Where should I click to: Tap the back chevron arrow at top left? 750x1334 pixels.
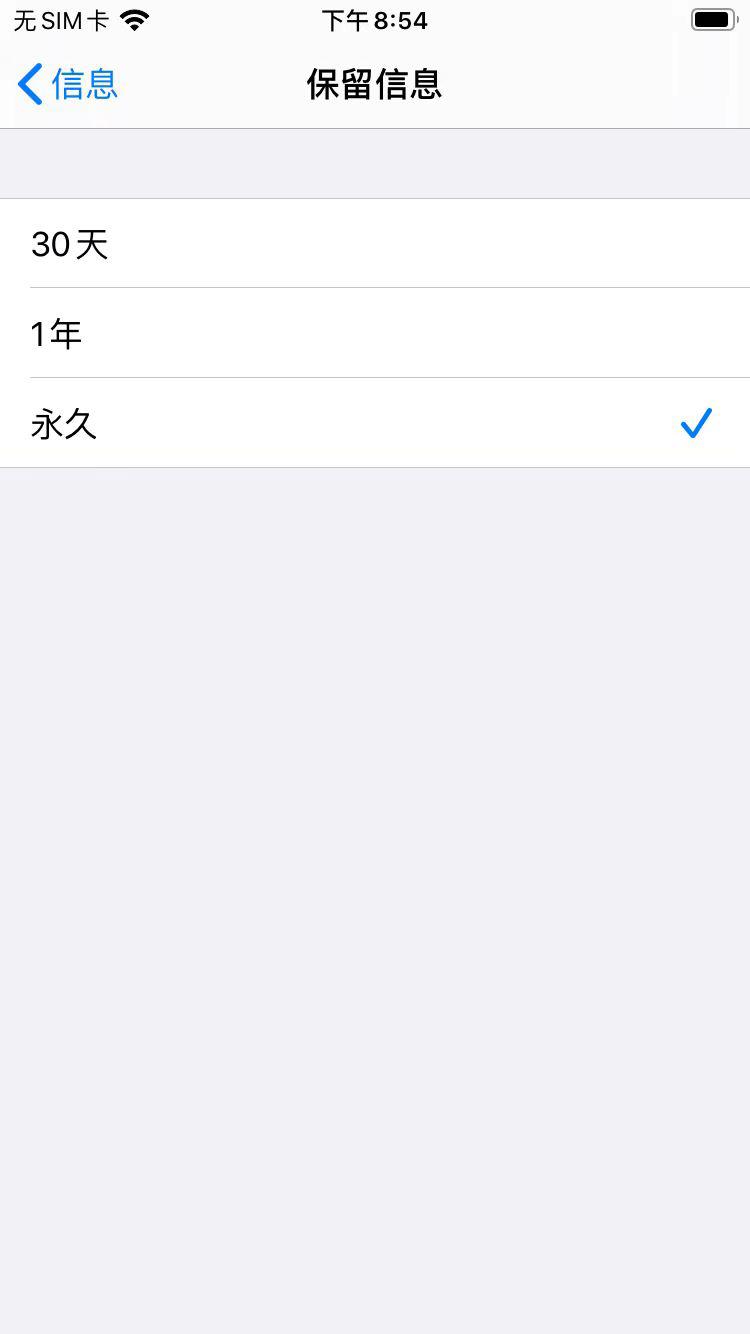[28, 84]
